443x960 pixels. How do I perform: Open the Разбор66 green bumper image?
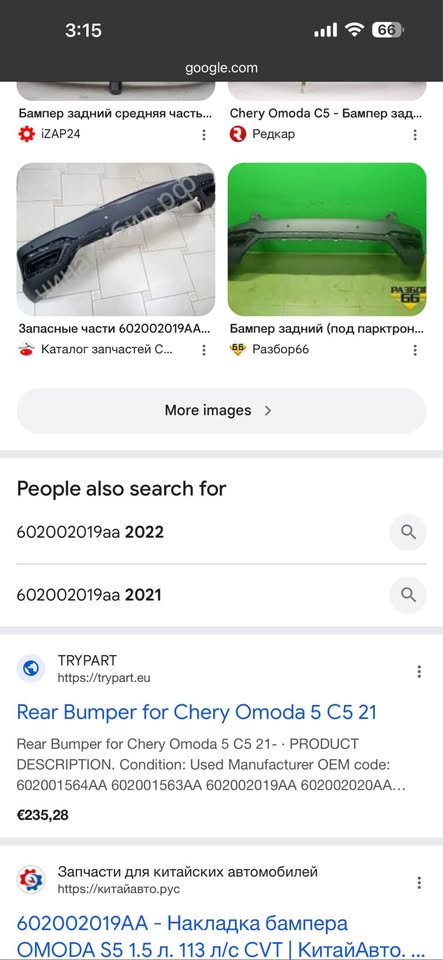click(x=327, y=239)
